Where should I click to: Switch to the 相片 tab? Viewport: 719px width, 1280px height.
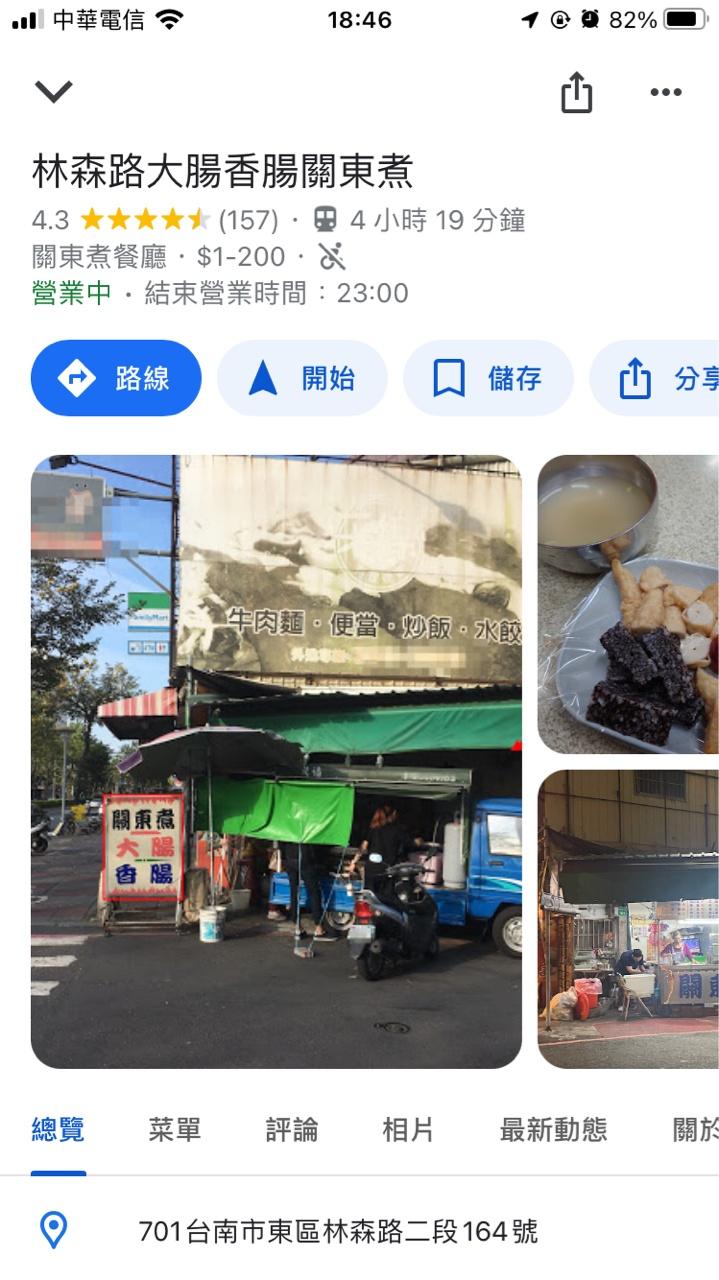(408, 1130)
